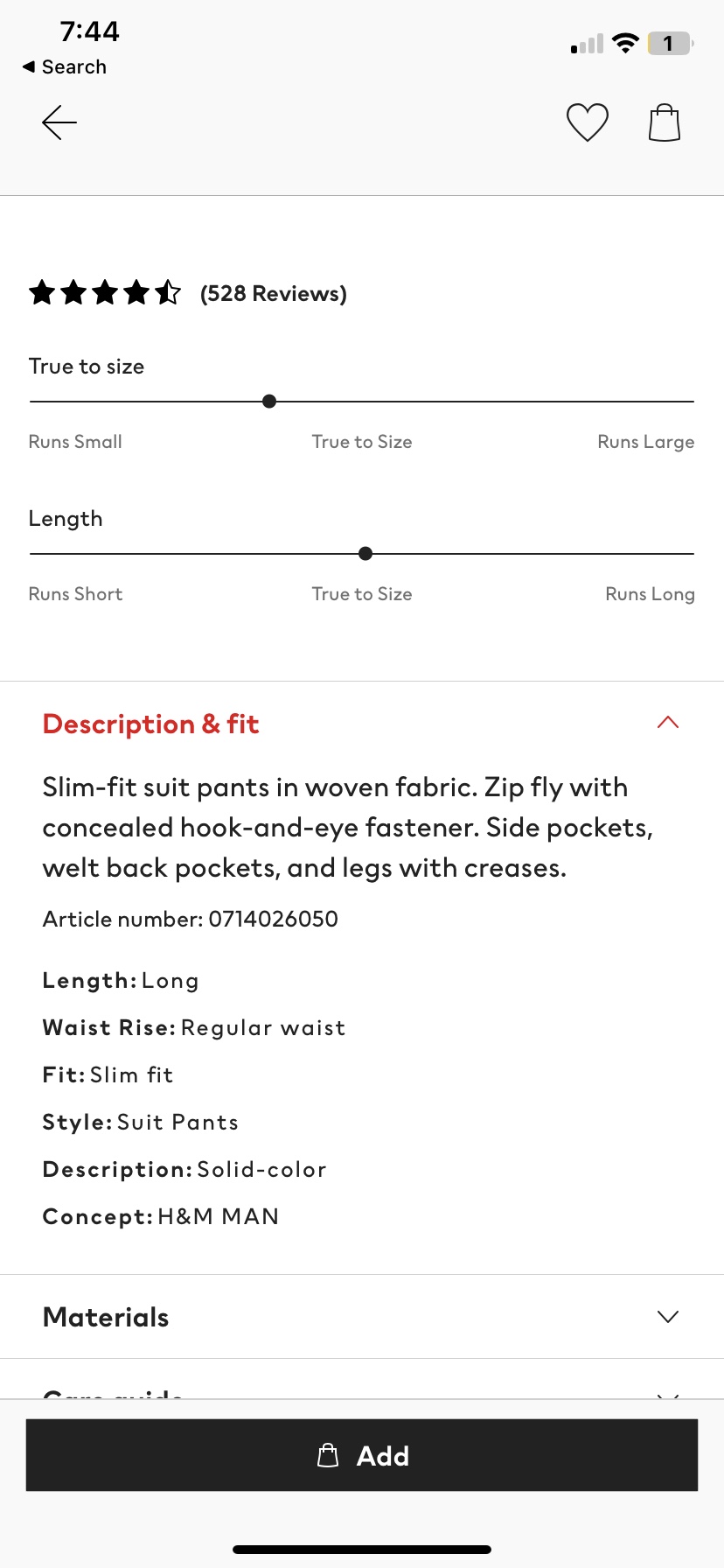The image size is (724, 1568).
Task: Collapse the Description & fit section
Action: click(x=667, y=722)
